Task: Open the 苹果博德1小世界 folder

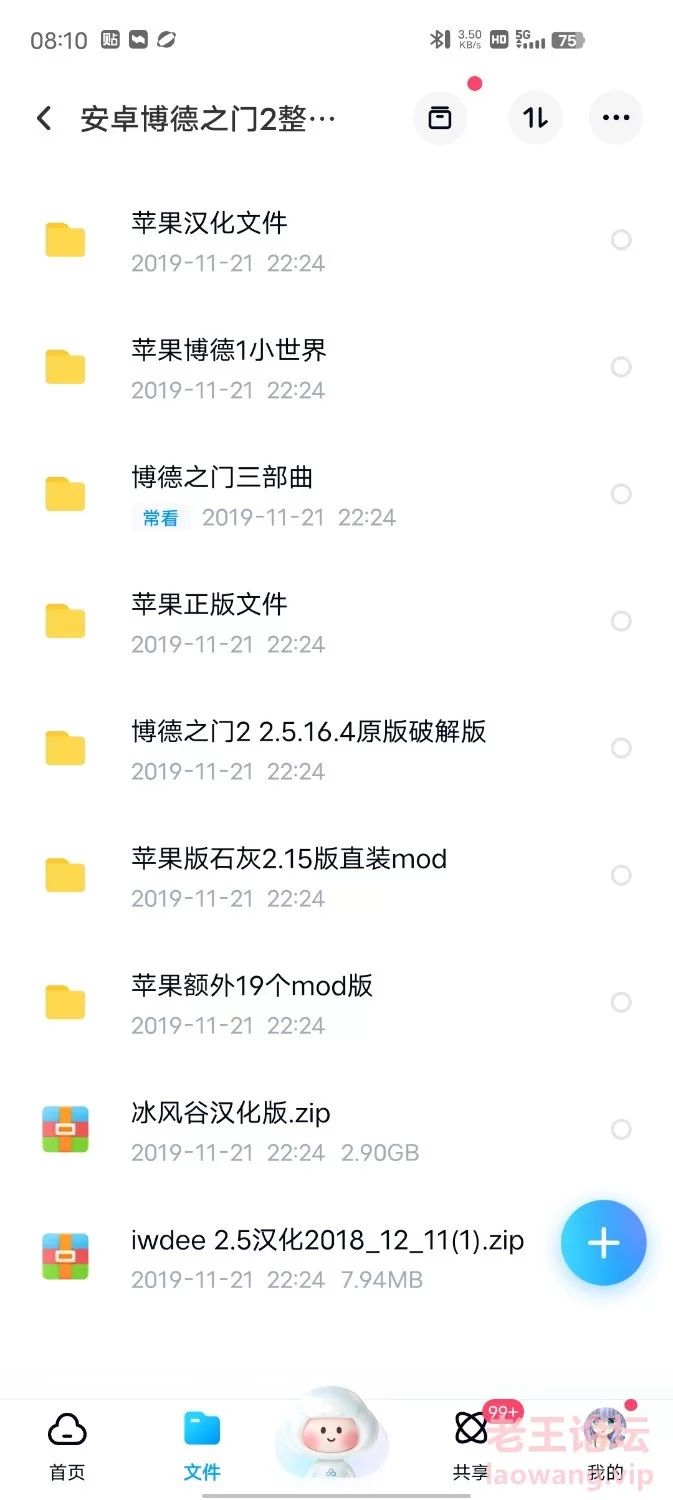Action: (x=336, y=368)
